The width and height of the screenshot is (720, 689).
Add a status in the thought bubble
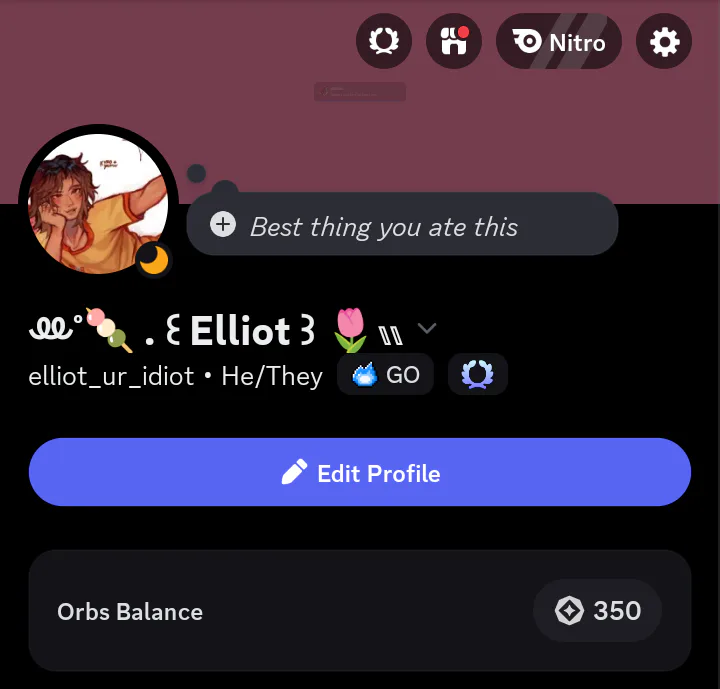402,225
